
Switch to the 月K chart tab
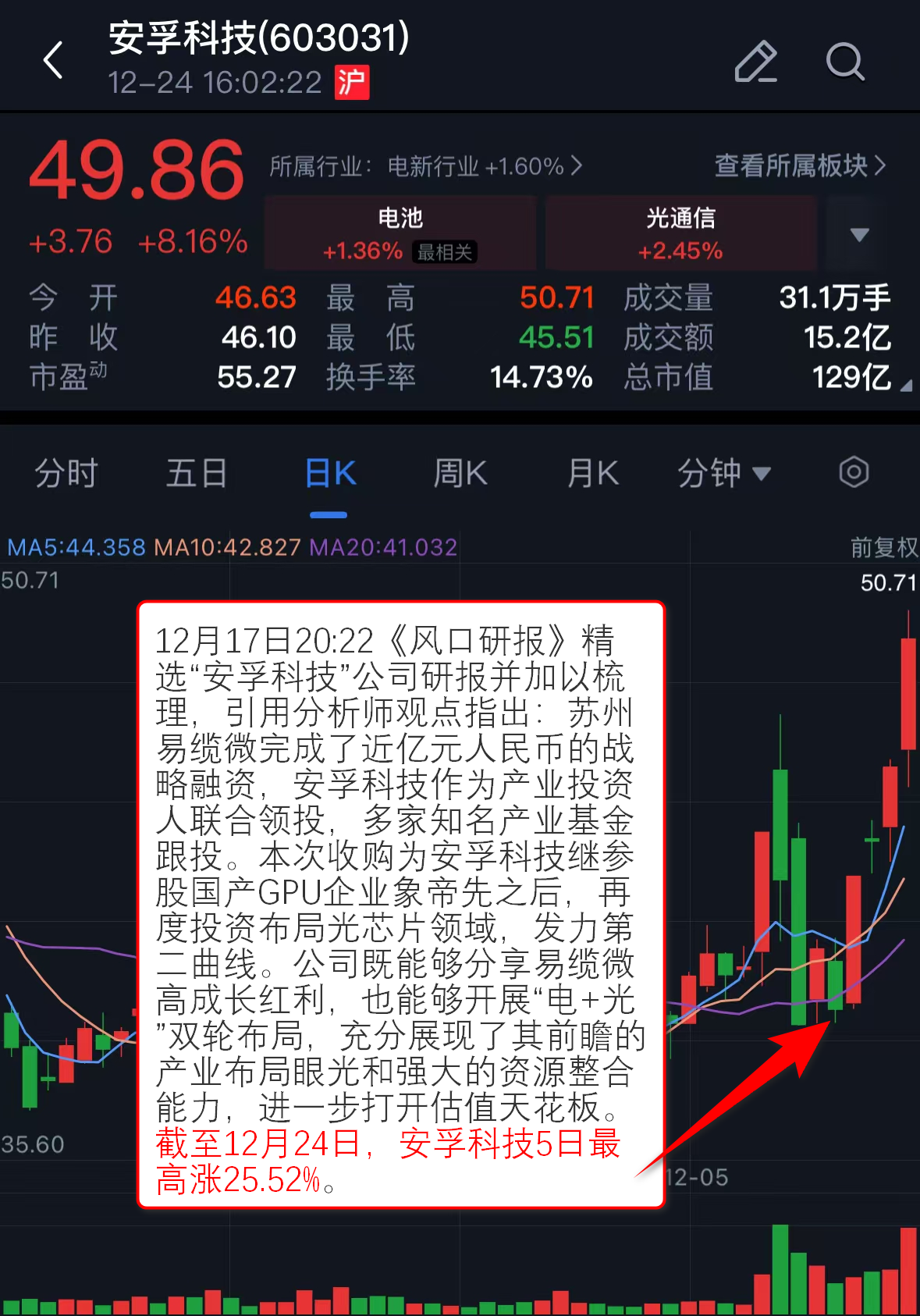click(593, 474)
